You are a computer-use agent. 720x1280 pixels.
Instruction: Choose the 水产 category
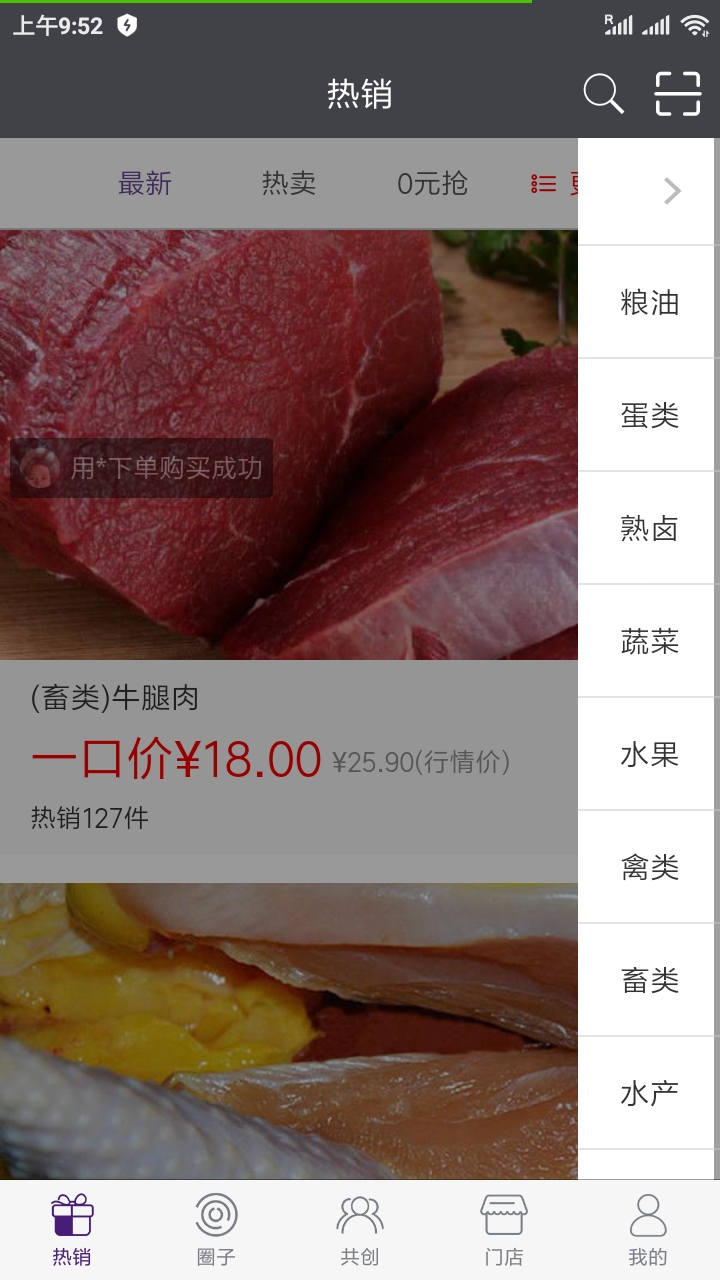(649, 1093)
